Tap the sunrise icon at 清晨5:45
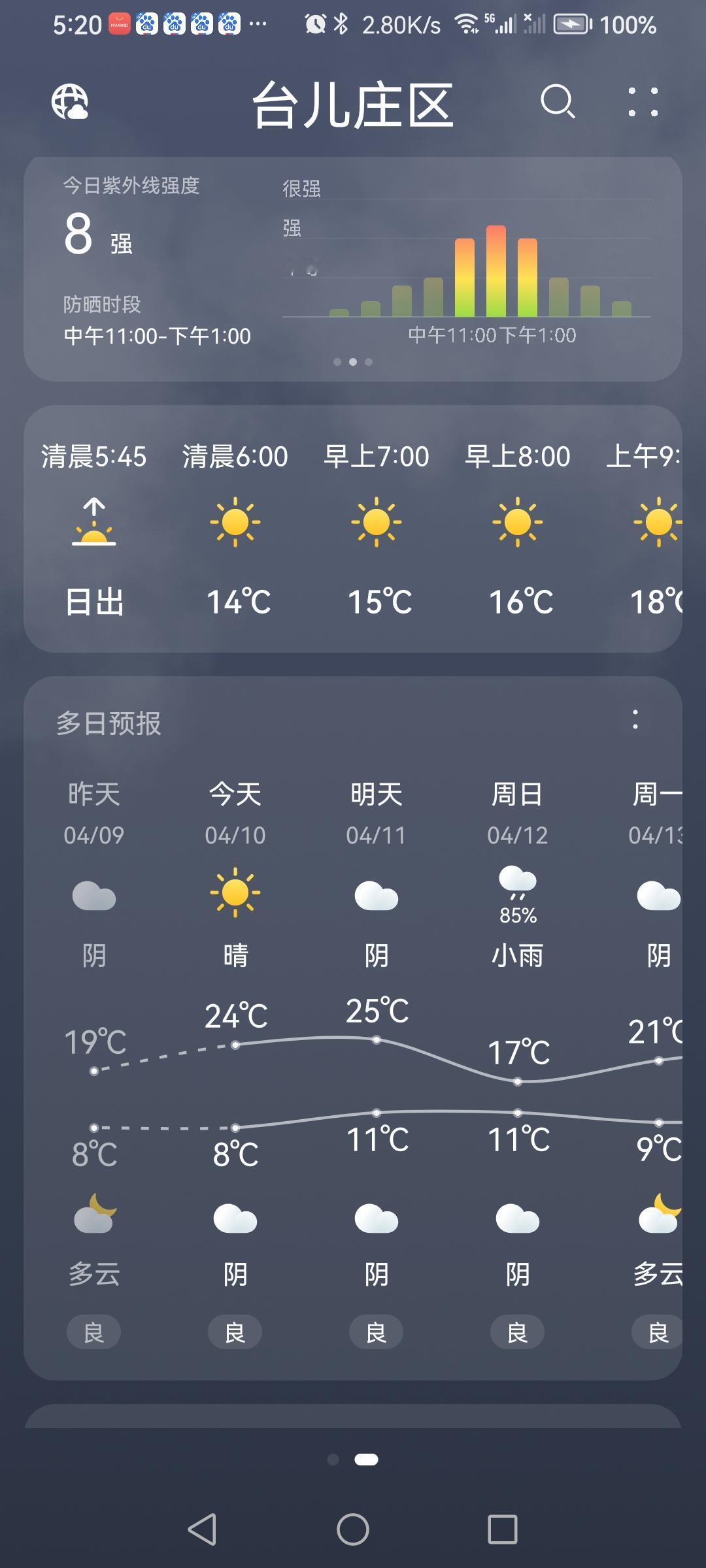Screen dimensions: 706x1568 93,523
